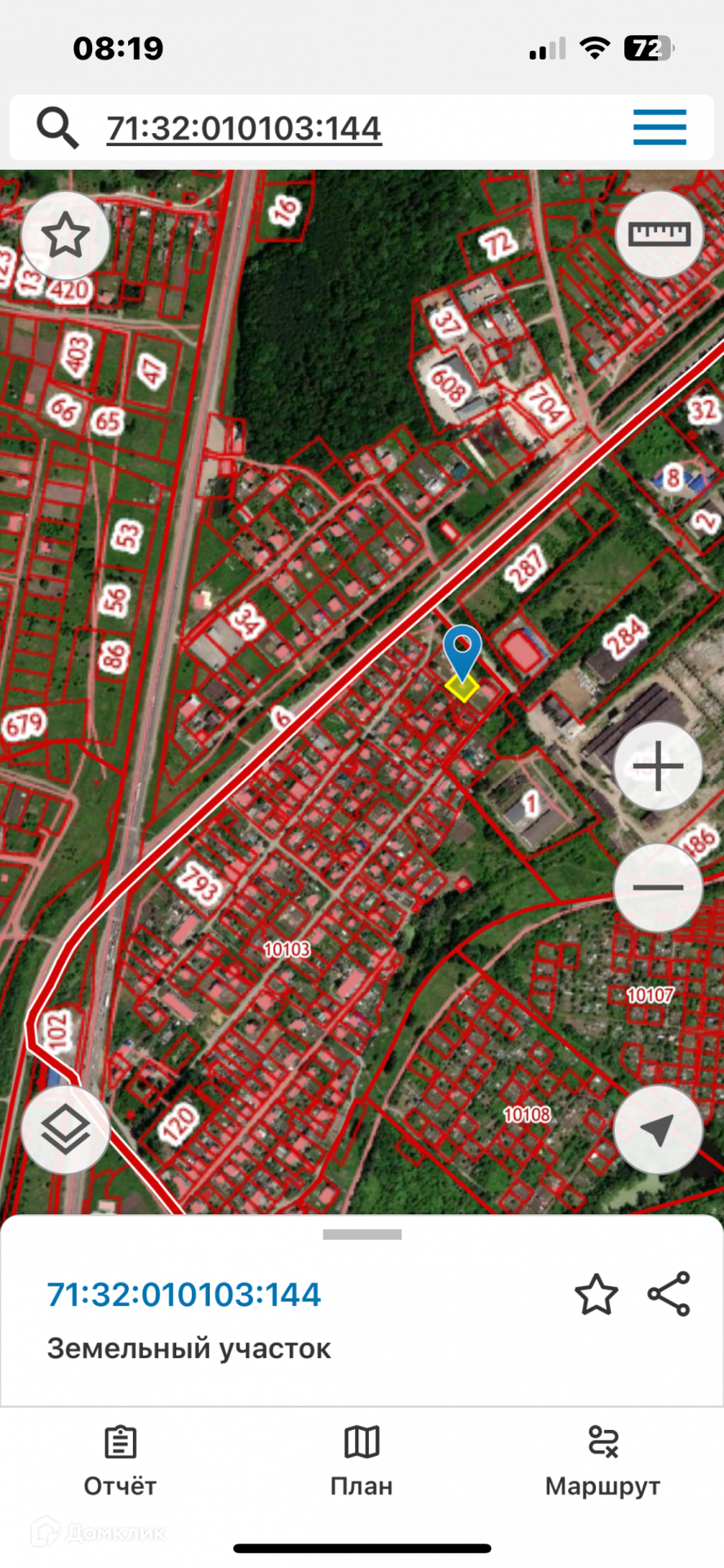
Task: Tap the search magnifier icon
Action: (57, 128)
